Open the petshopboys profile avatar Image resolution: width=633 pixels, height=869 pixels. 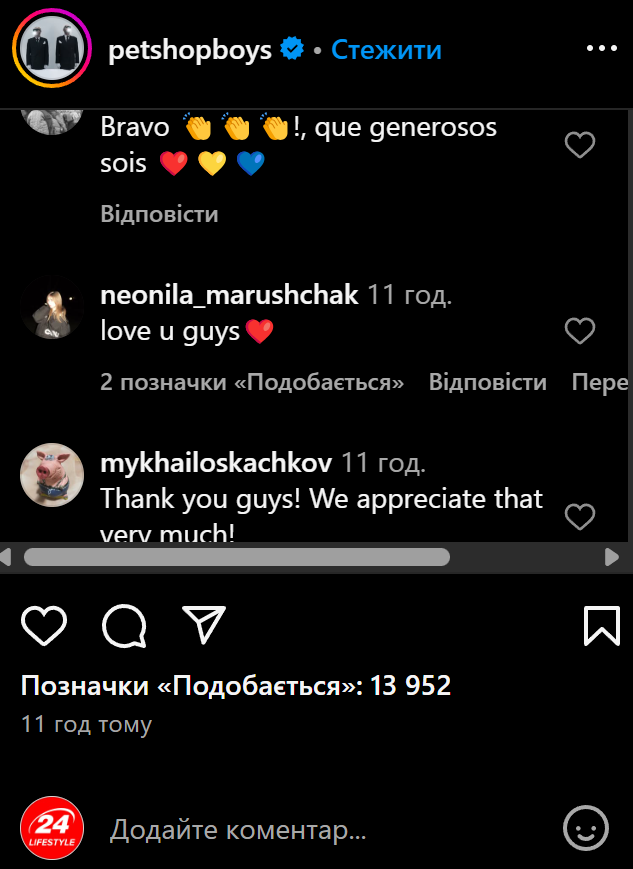(52, 50)
